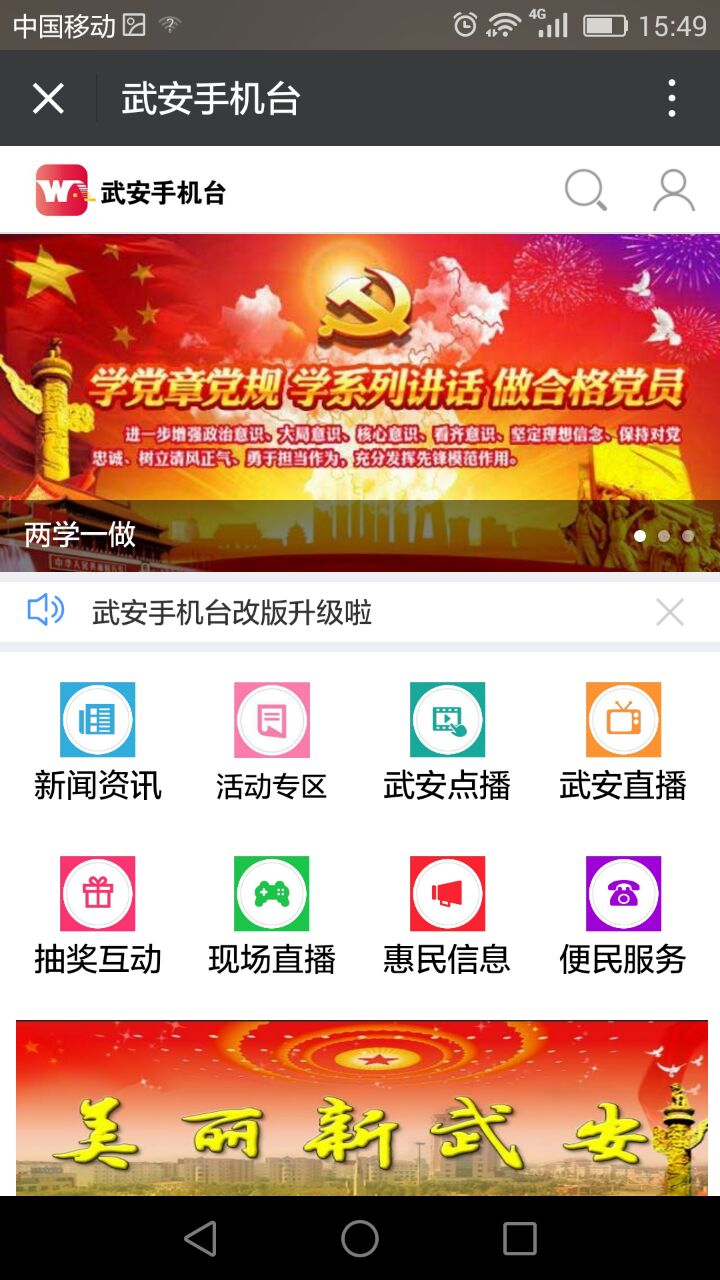Open the 美丽新武安 banner
The image size is (720, 1280).
click(x=360, y=1108)
